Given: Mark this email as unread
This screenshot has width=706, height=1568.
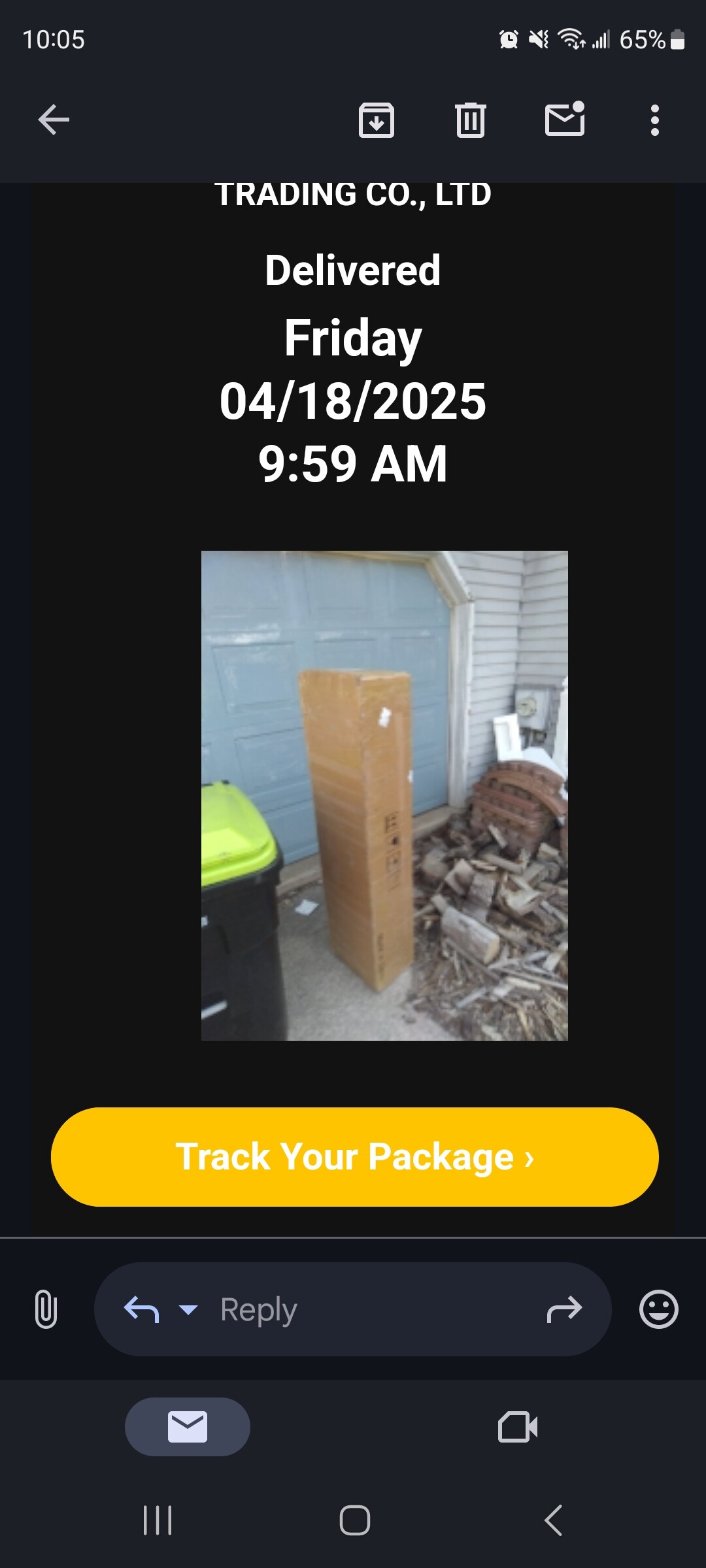Looking at the screenshot, I should tap(565, 120).
